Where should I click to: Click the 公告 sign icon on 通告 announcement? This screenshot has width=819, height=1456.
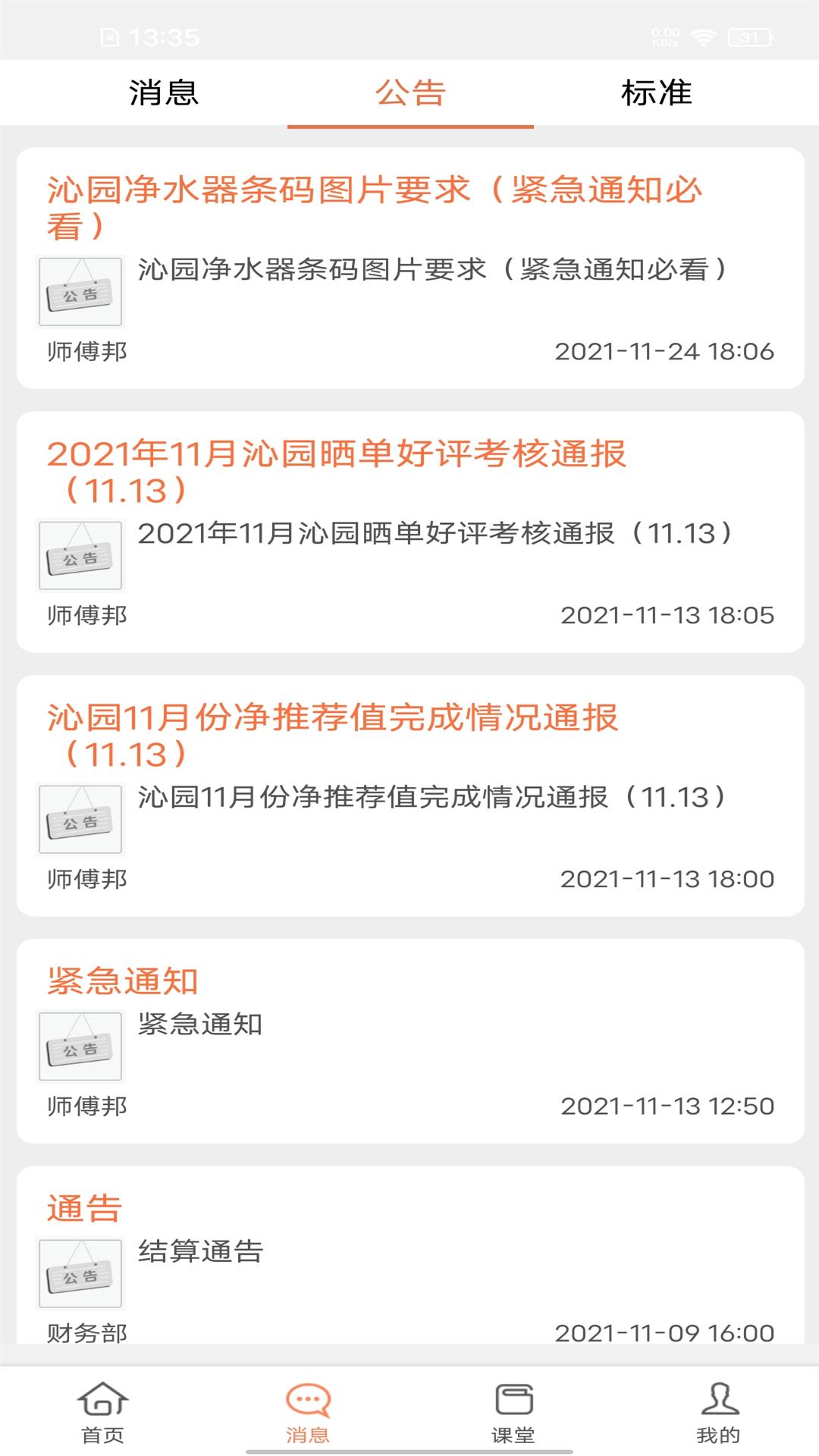coord(80,1272)
